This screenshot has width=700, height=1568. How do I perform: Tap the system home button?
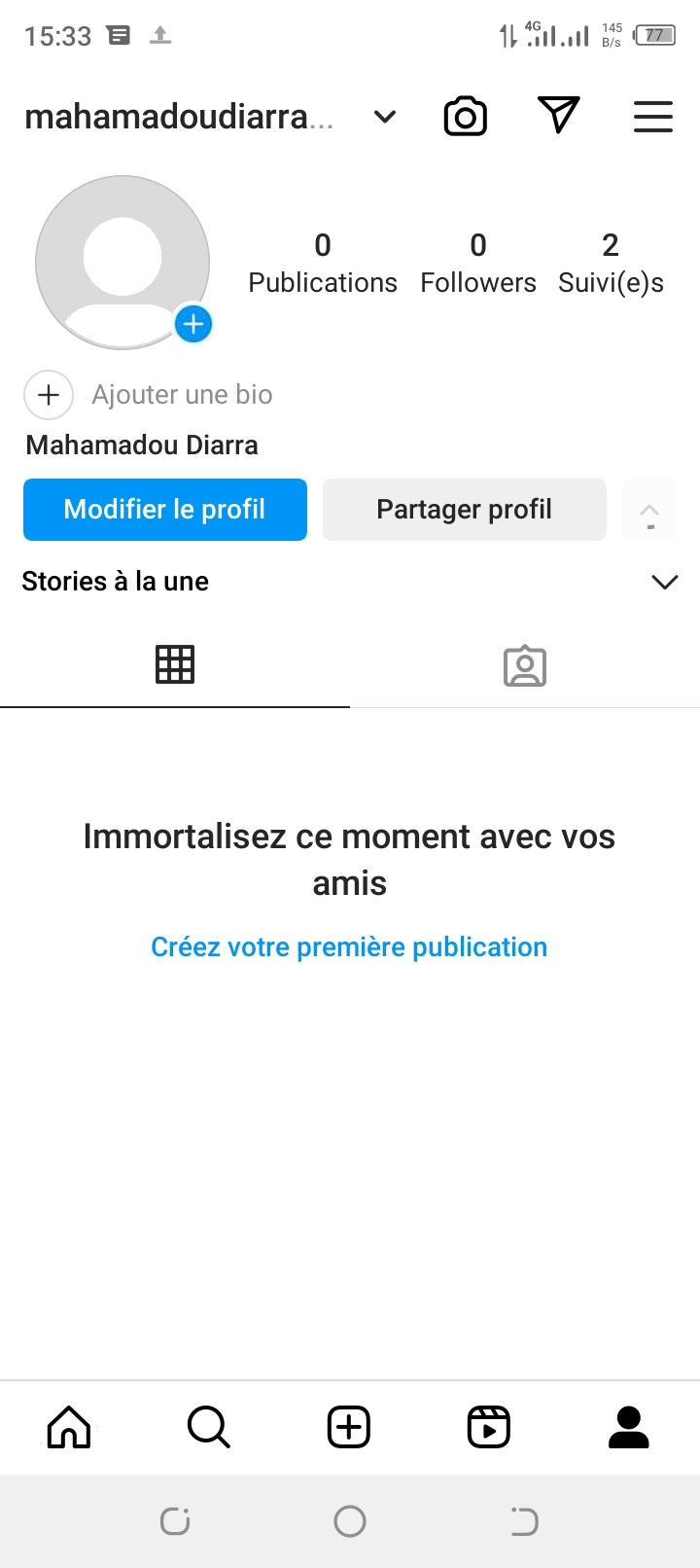click(x=350, y=1521)
